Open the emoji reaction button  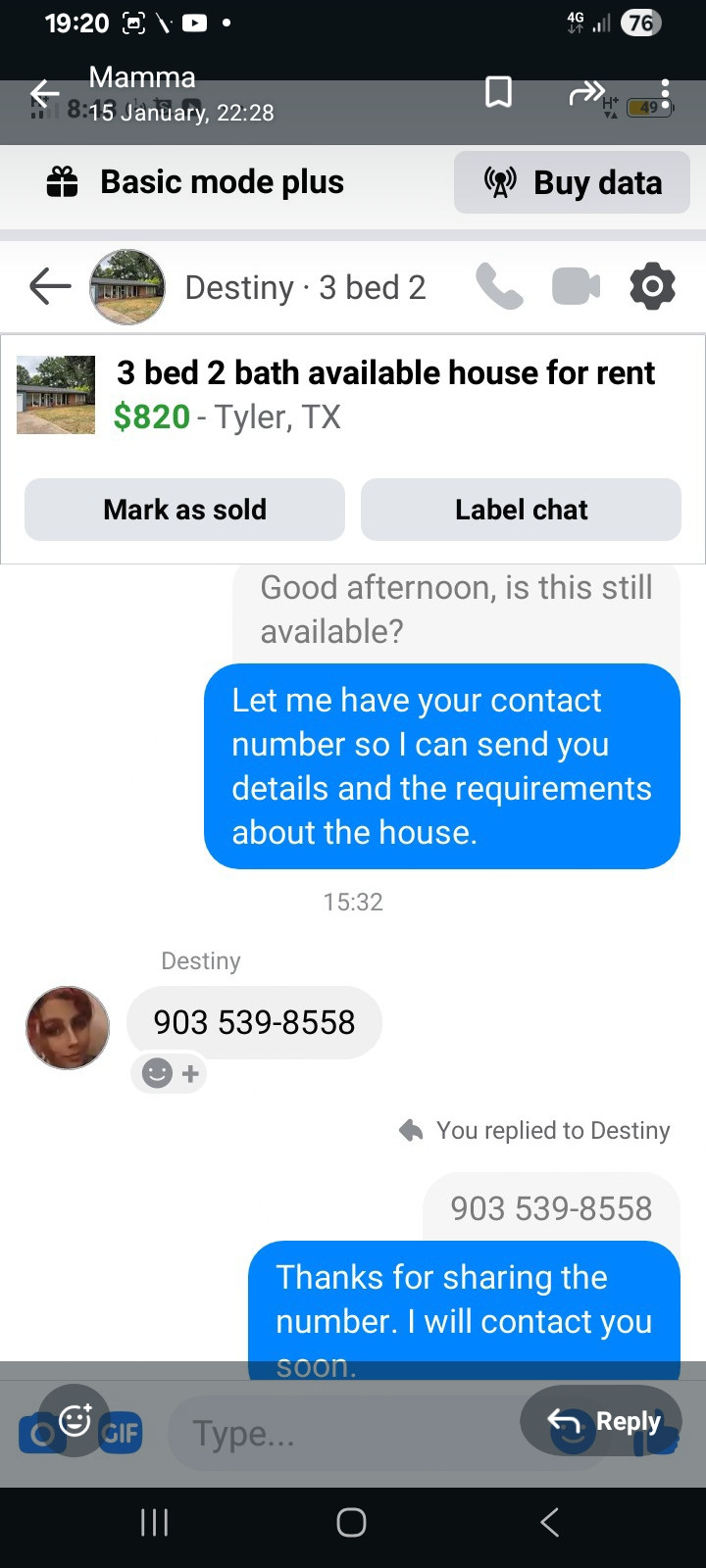(75, 1420)
